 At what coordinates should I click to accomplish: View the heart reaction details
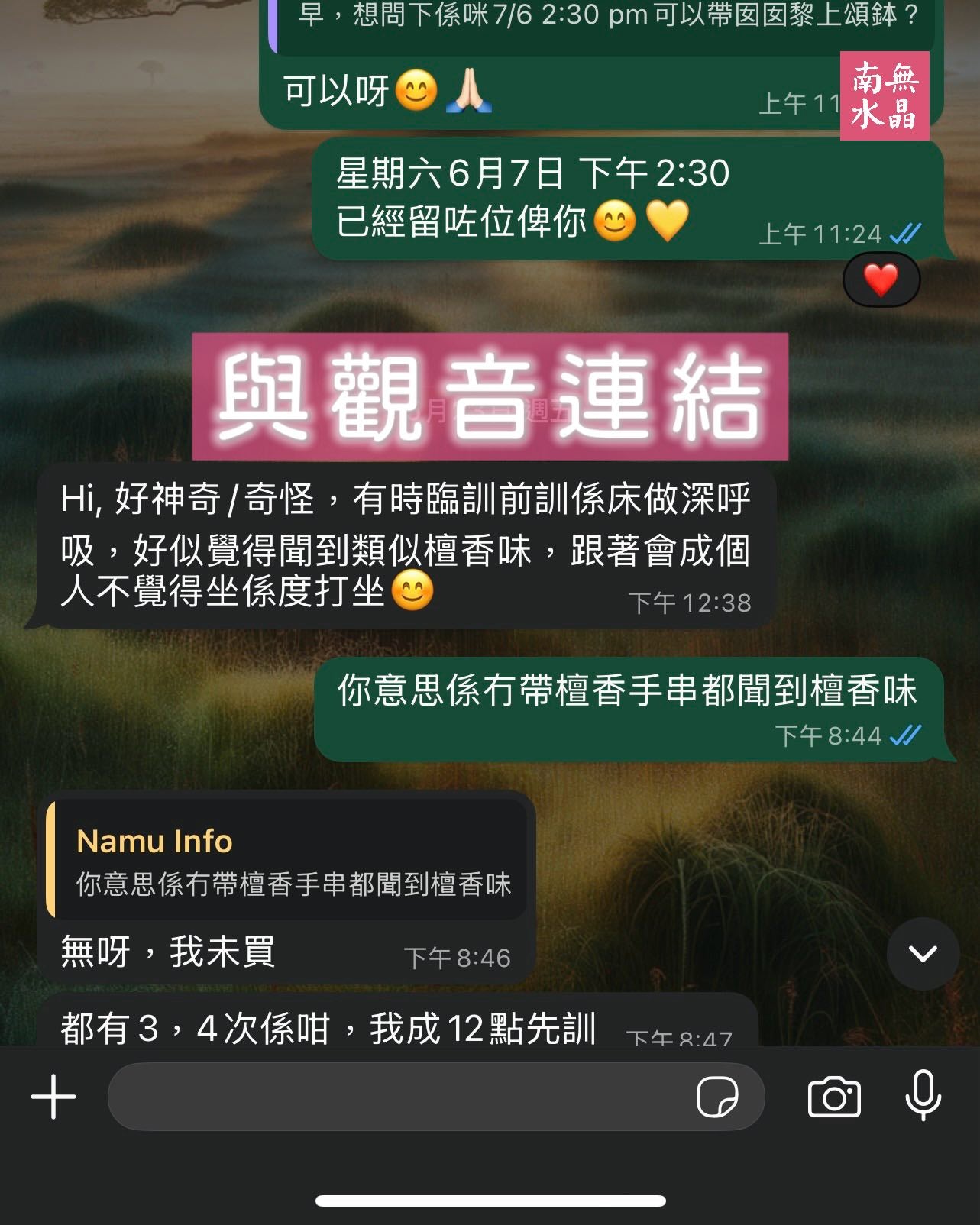(881, 280)
